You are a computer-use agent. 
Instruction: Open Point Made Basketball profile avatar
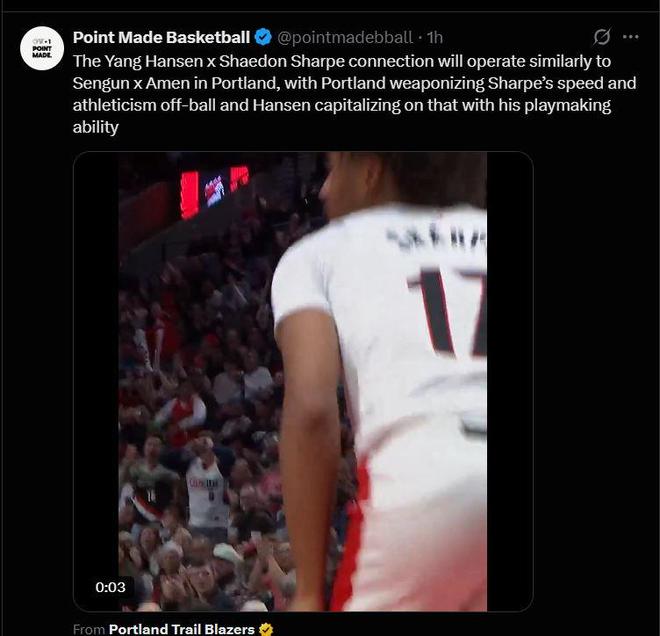[42, 49]
